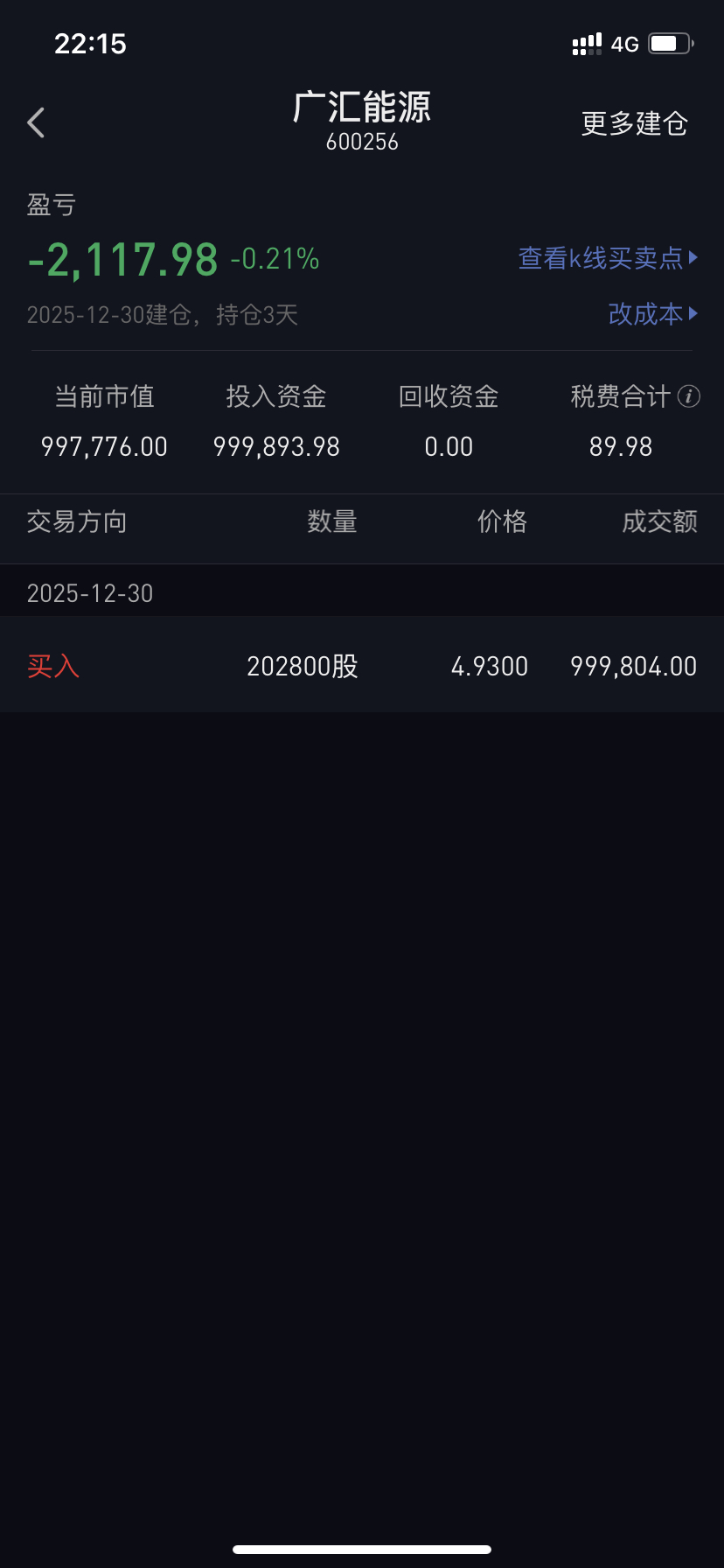Open 更多建仓 in the top bar

click(634, 123)
